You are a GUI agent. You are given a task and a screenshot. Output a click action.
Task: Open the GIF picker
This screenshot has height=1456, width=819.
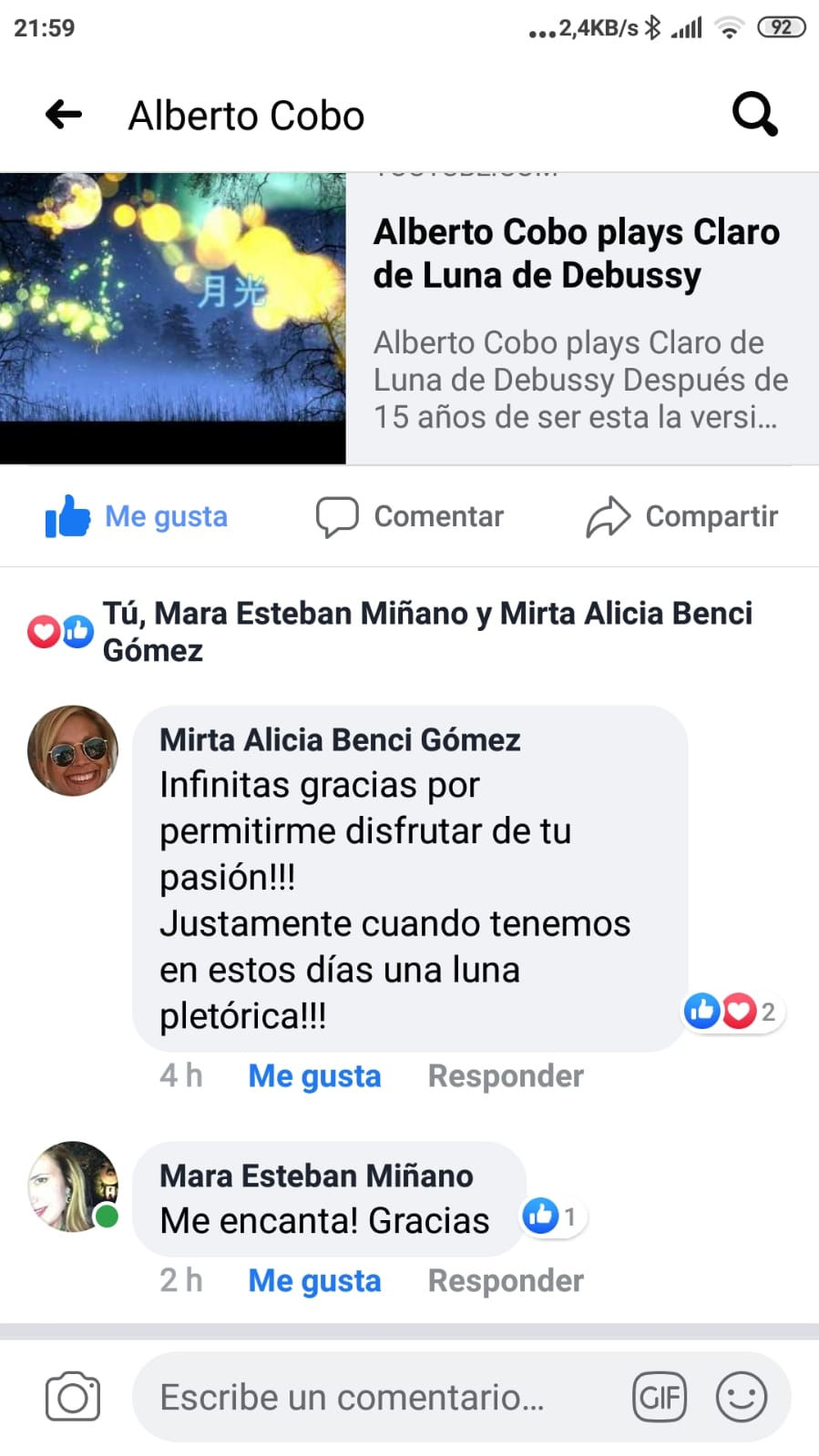pyautogui.click(x=660, y=1397)
